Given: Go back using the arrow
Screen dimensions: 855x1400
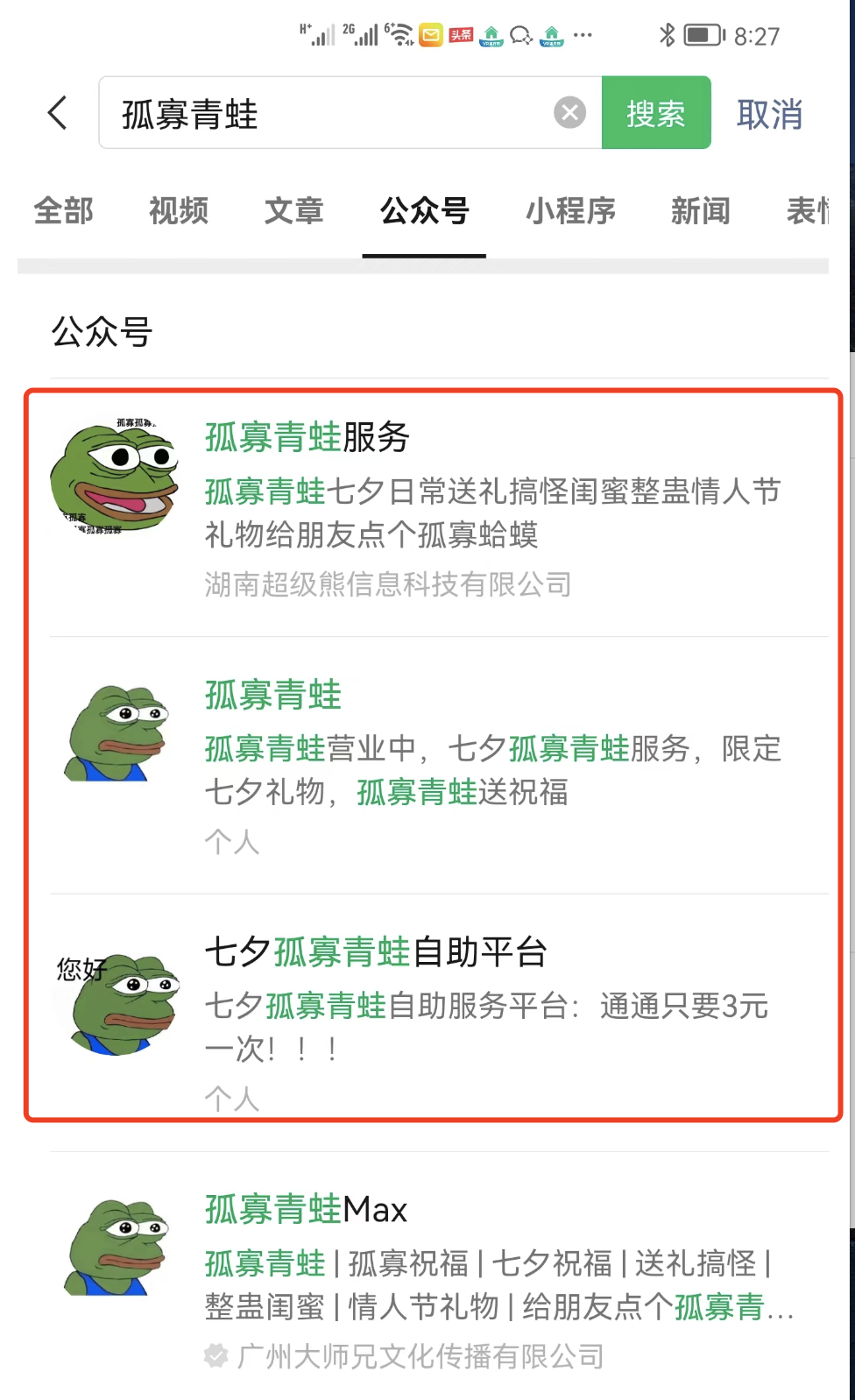Looking at the screenshot, I should coord(58,113).
